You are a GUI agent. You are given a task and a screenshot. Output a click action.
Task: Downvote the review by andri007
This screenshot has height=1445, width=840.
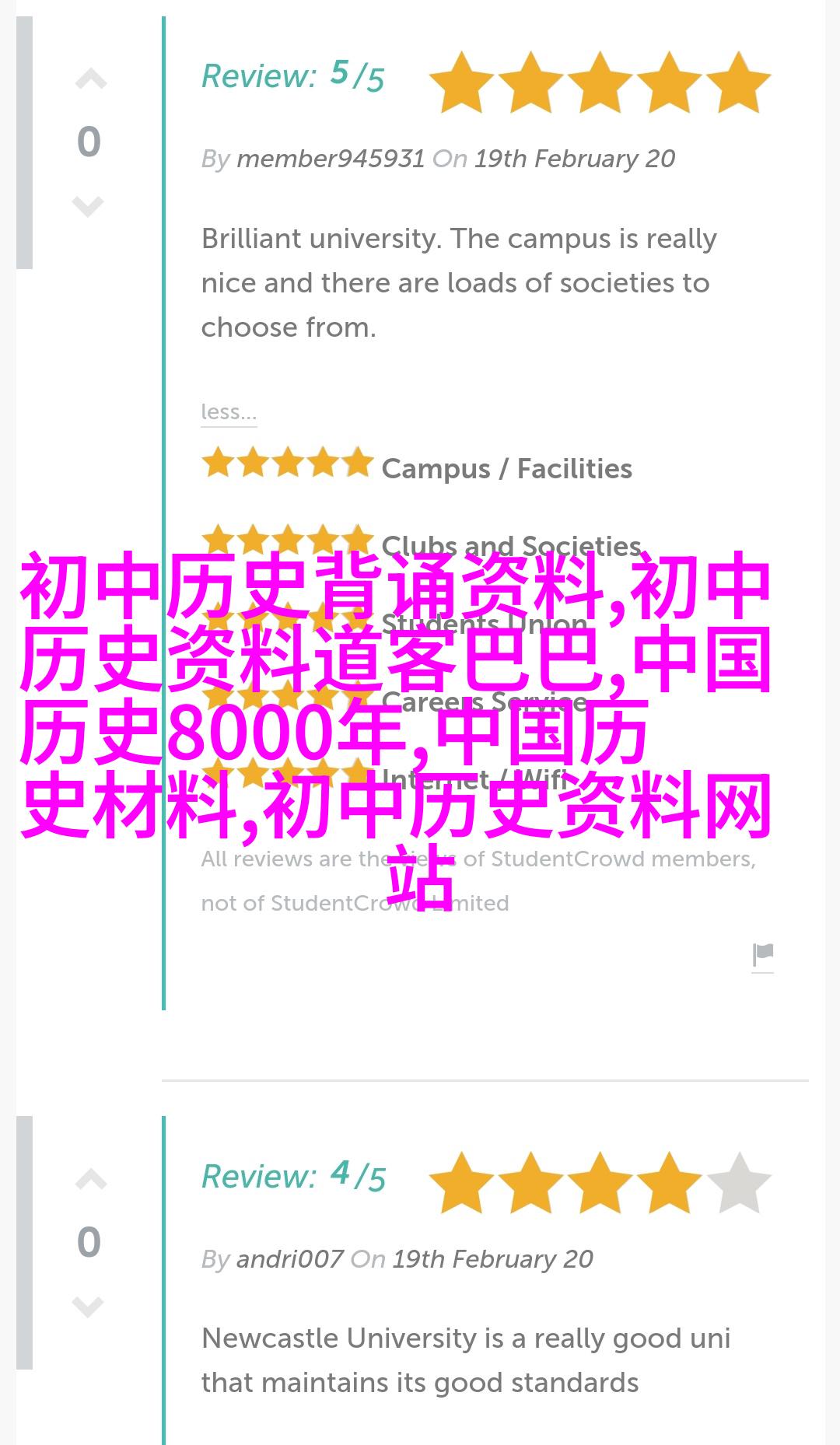[x=88, y=1307]
